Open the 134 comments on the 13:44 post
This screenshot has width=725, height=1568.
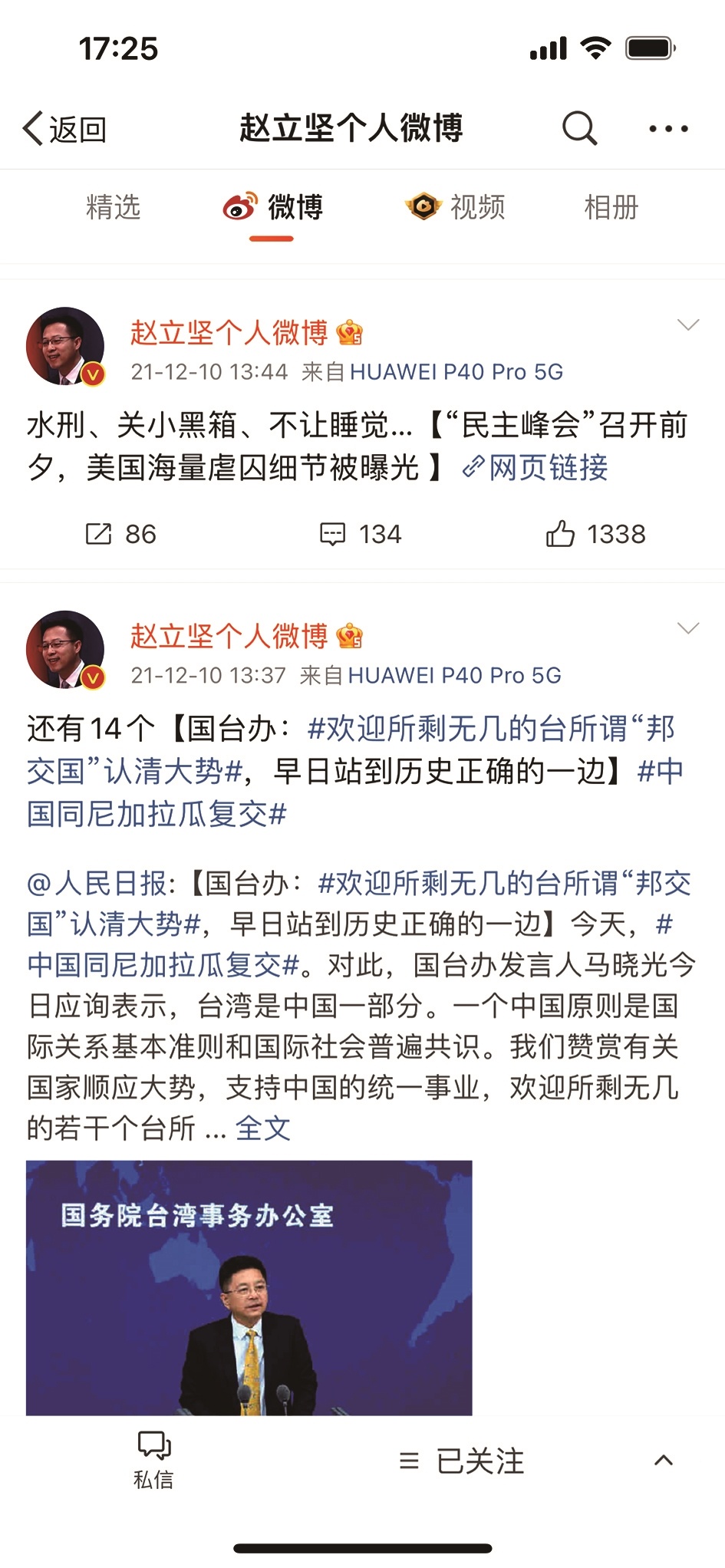[361, 534]
